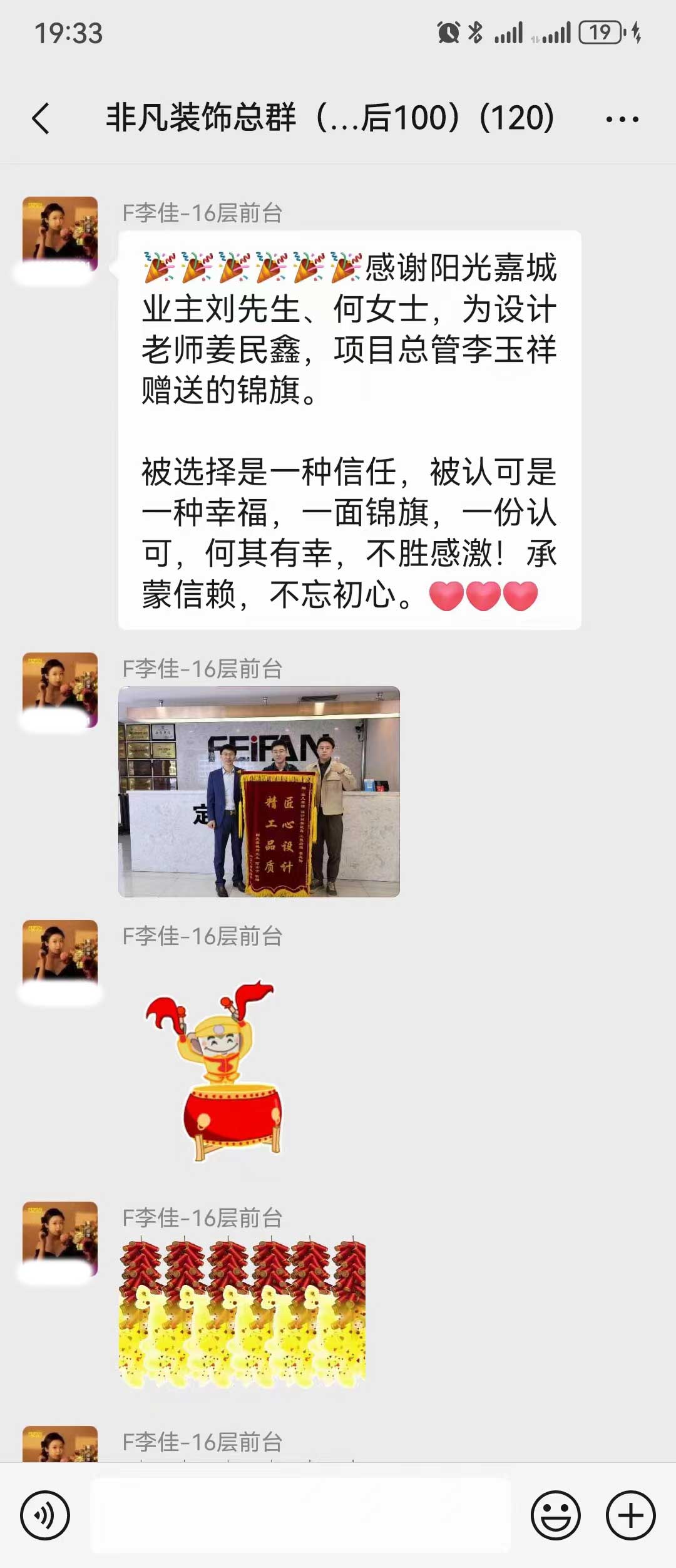
Task: Open the group chat info menu
Action: point(622,118)
